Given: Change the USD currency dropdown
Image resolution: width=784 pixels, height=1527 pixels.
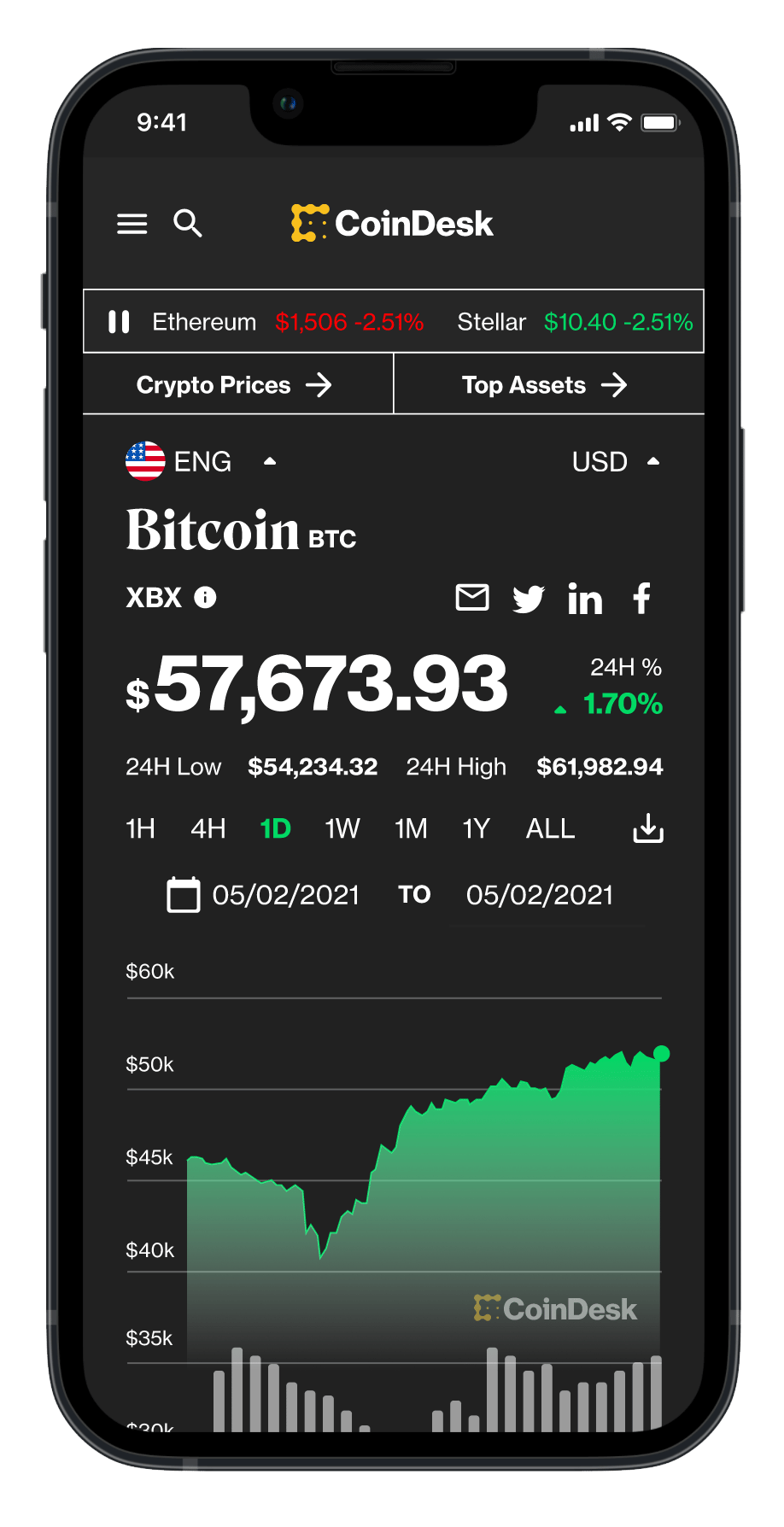Looking at the screenshot, I should [615, 461].
